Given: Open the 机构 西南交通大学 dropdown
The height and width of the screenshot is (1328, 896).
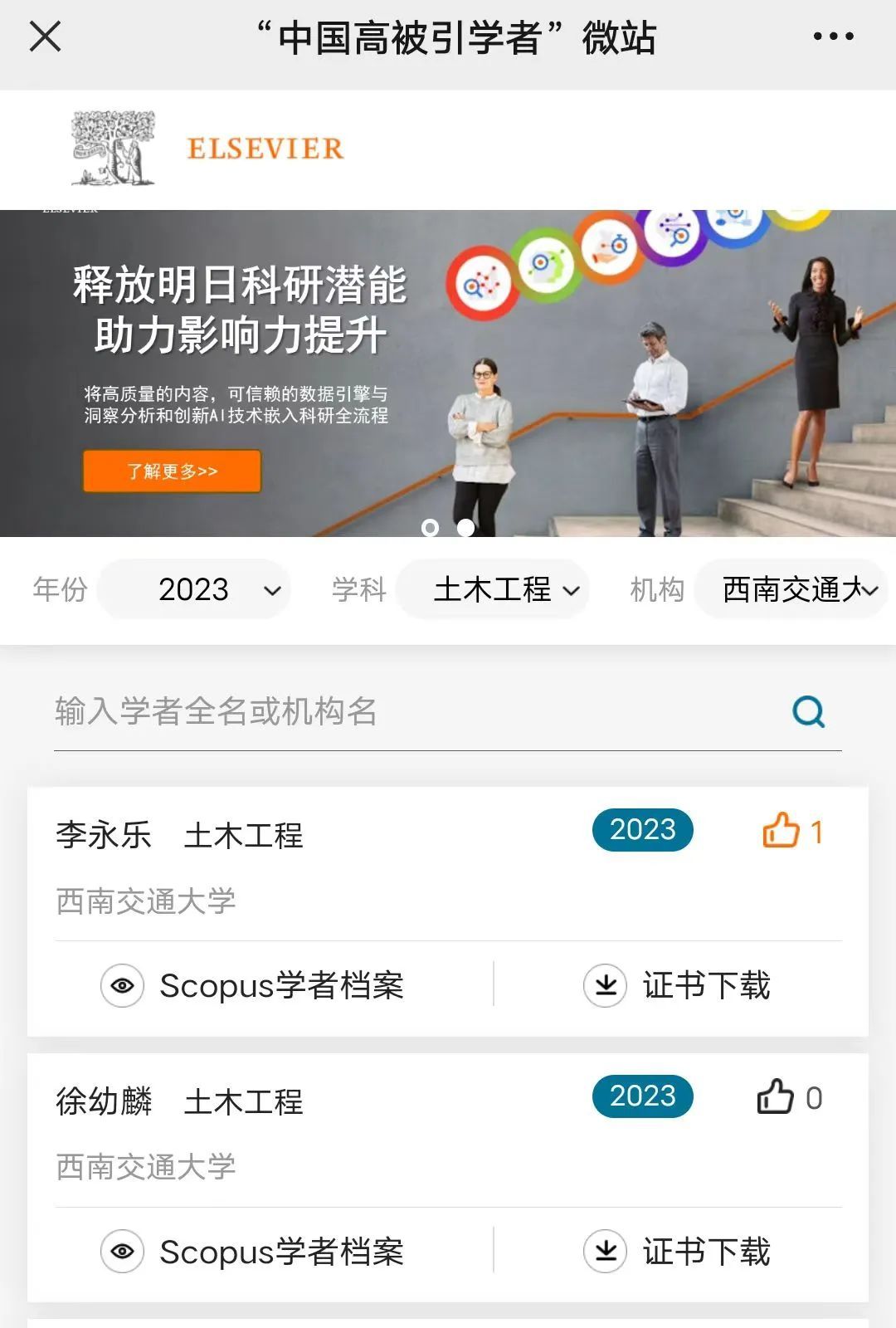Looking at the screenshot, I should pyautogui.click(x=791, y=590).
